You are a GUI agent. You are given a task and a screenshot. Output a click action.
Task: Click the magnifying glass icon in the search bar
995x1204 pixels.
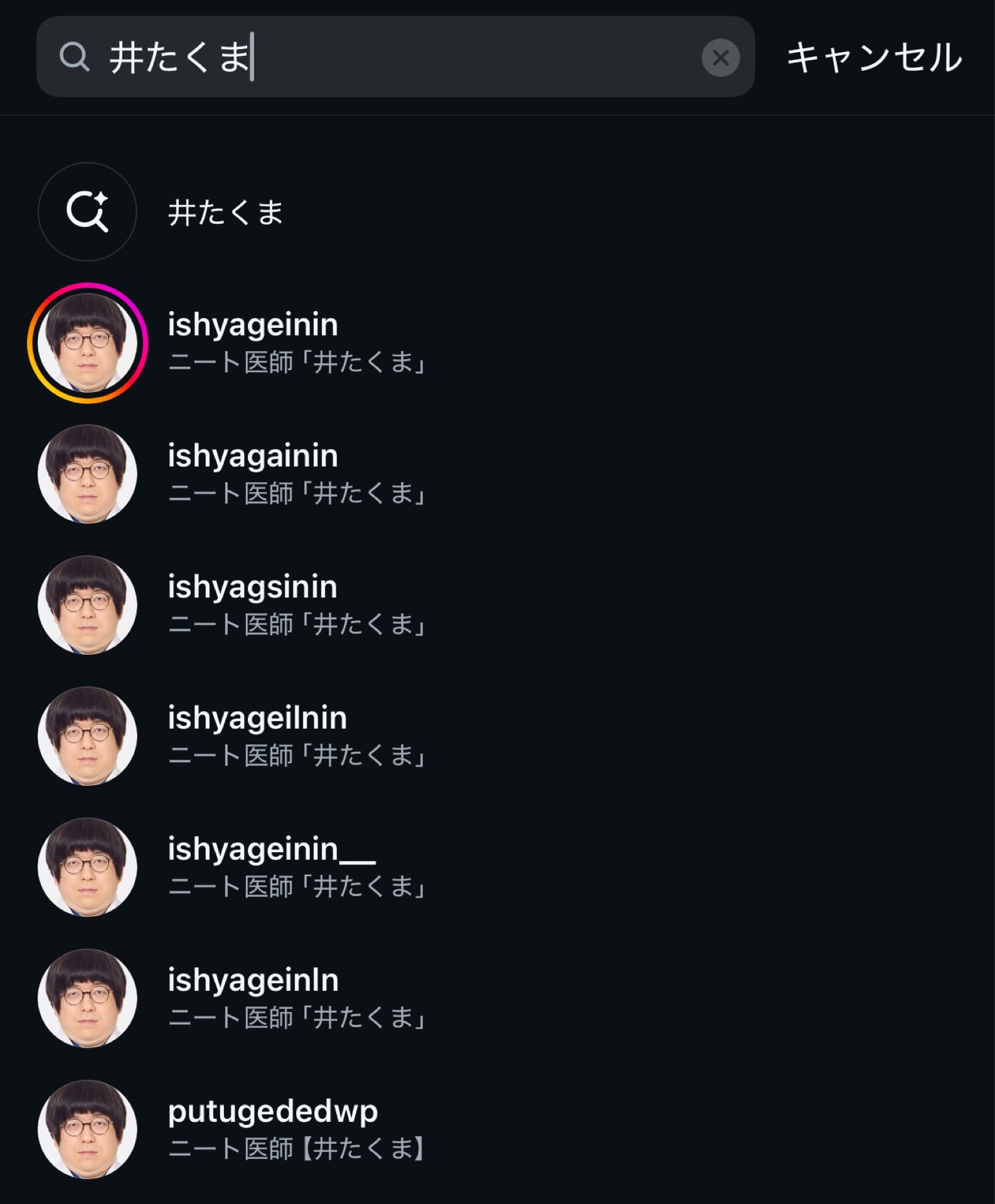point(75,58)
